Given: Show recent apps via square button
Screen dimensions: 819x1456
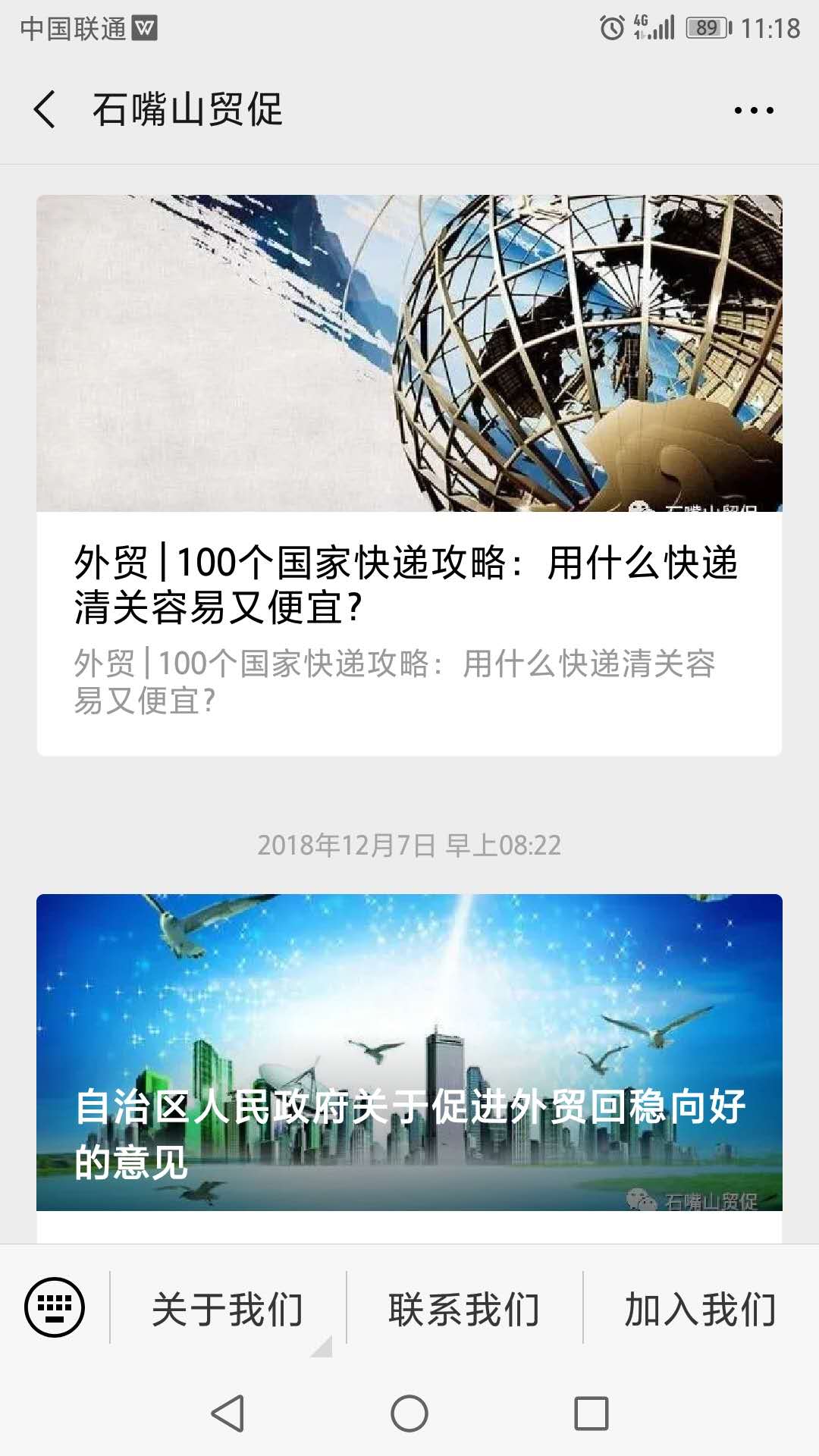Looking at the screenshot, I should [591, 1414].
